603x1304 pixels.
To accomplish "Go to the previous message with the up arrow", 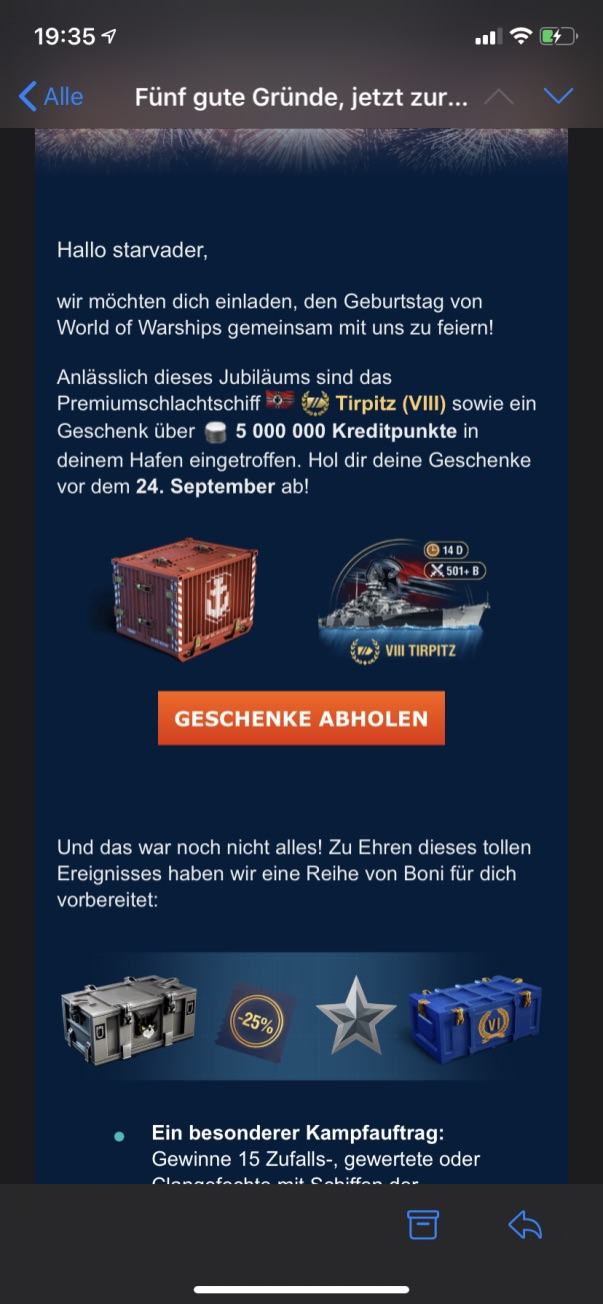I will [499, 96].
